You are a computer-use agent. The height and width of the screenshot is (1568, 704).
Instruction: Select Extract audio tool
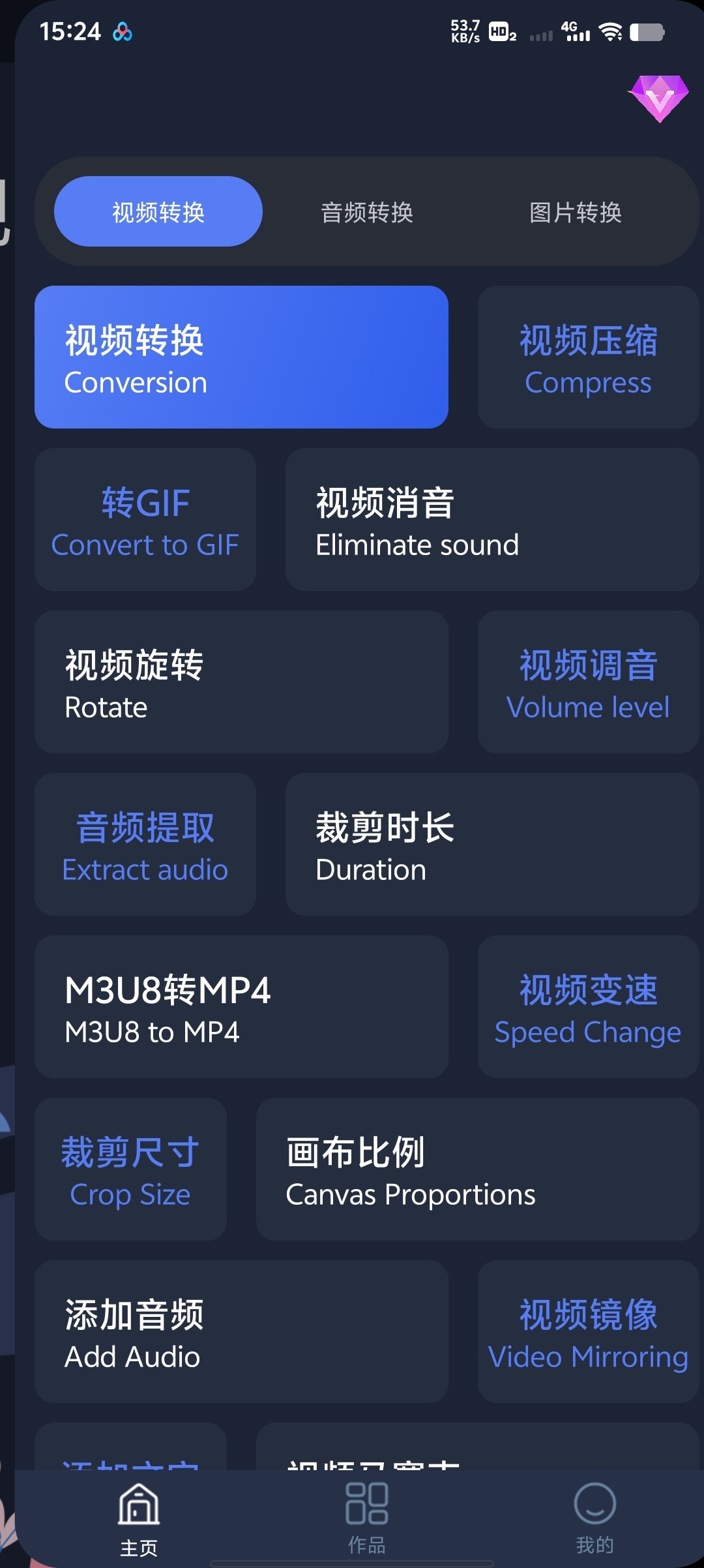(145, 845)
